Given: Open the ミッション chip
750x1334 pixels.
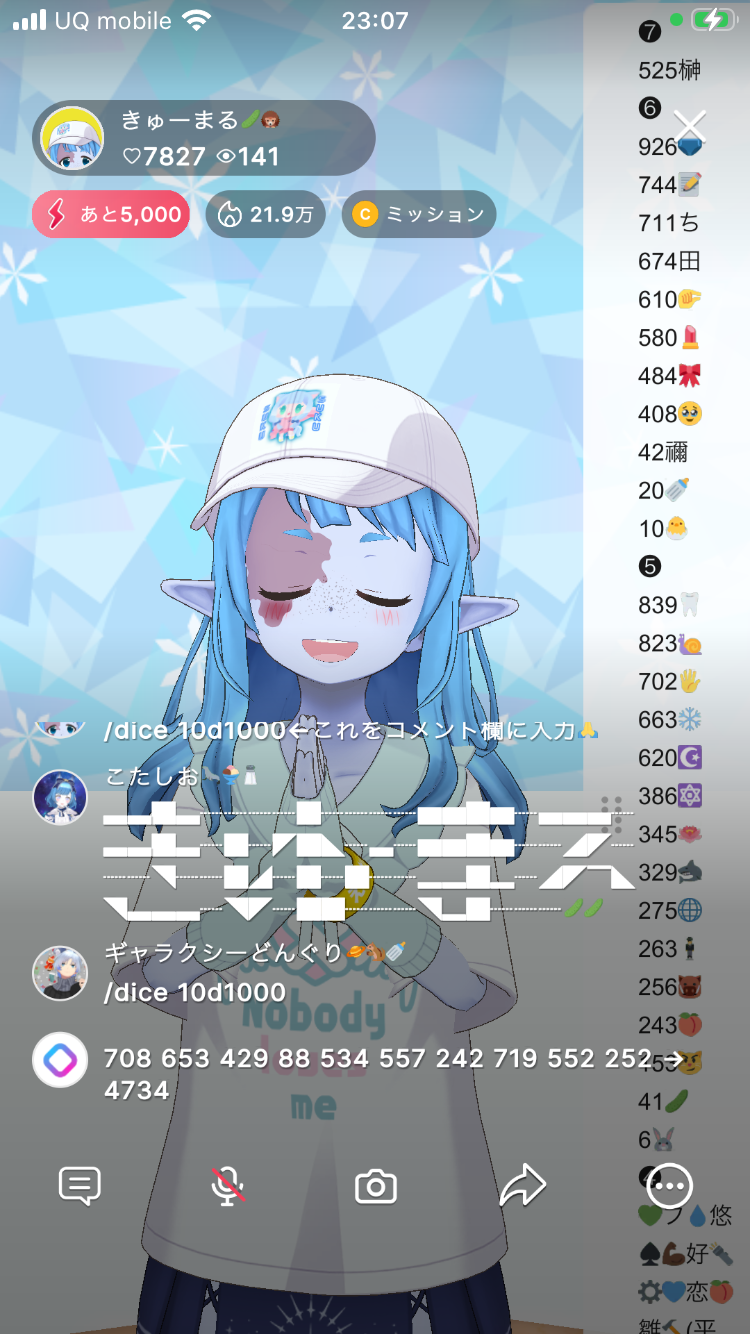Looking at the screenshot, I should tap(418, 214).
